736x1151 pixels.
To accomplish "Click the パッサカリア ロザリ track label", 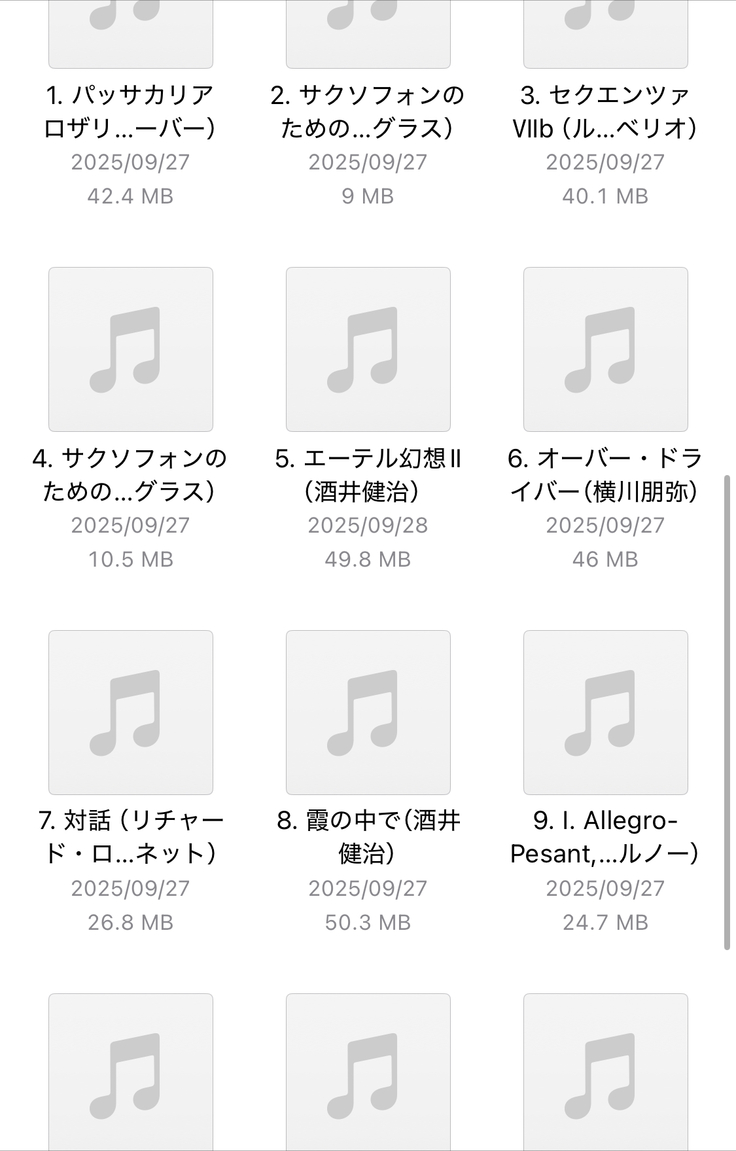I will pos(131,107).
